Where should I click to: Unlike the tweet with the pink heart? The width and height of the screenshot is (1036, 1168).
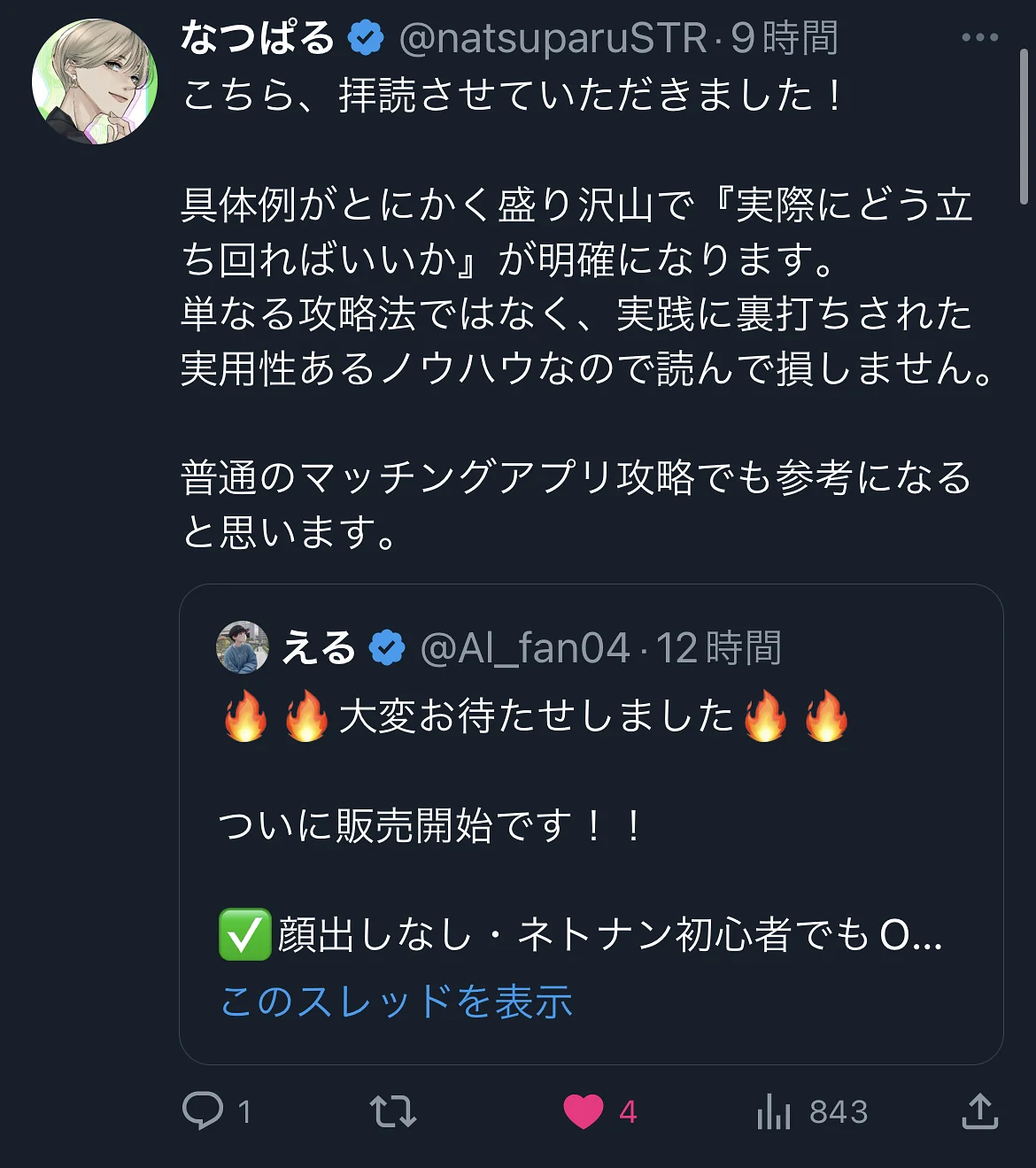click(x=584, y=1110)
